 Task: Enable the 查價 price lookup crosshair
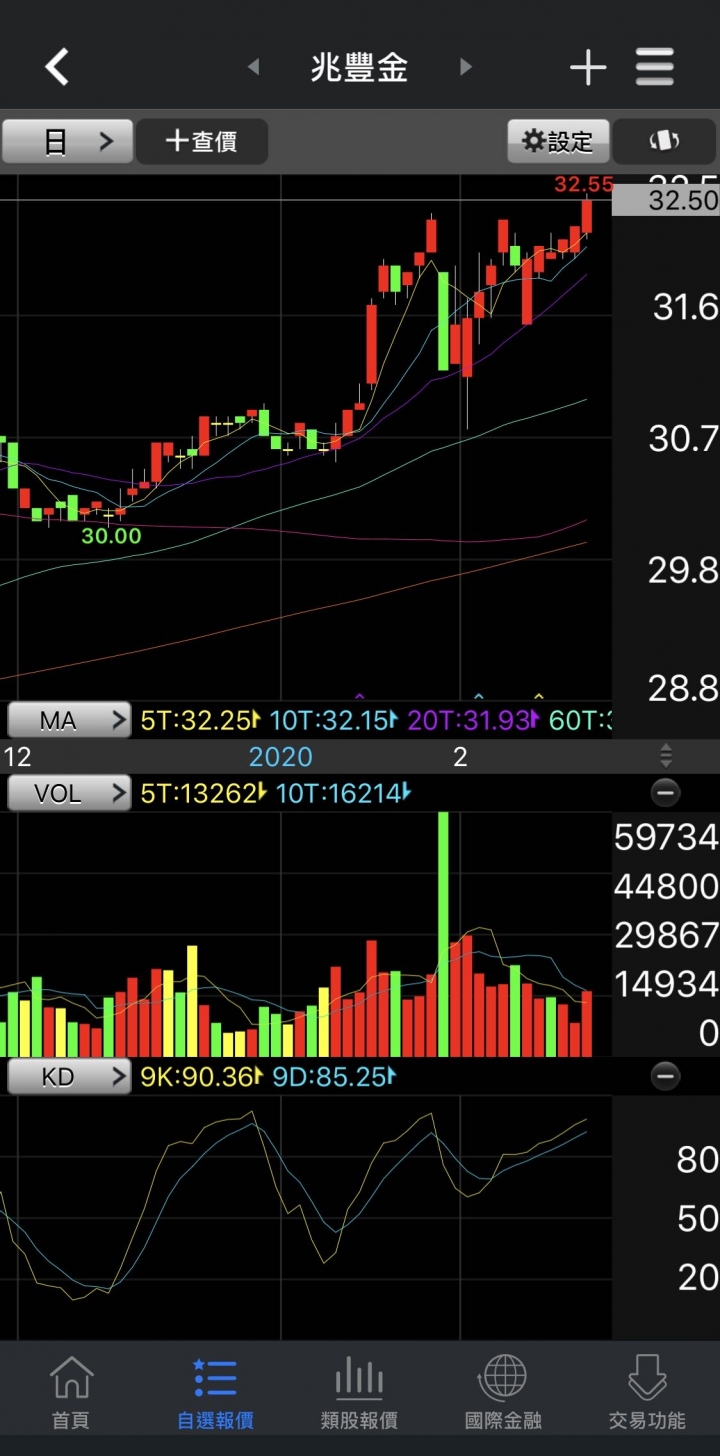[202, 141]
